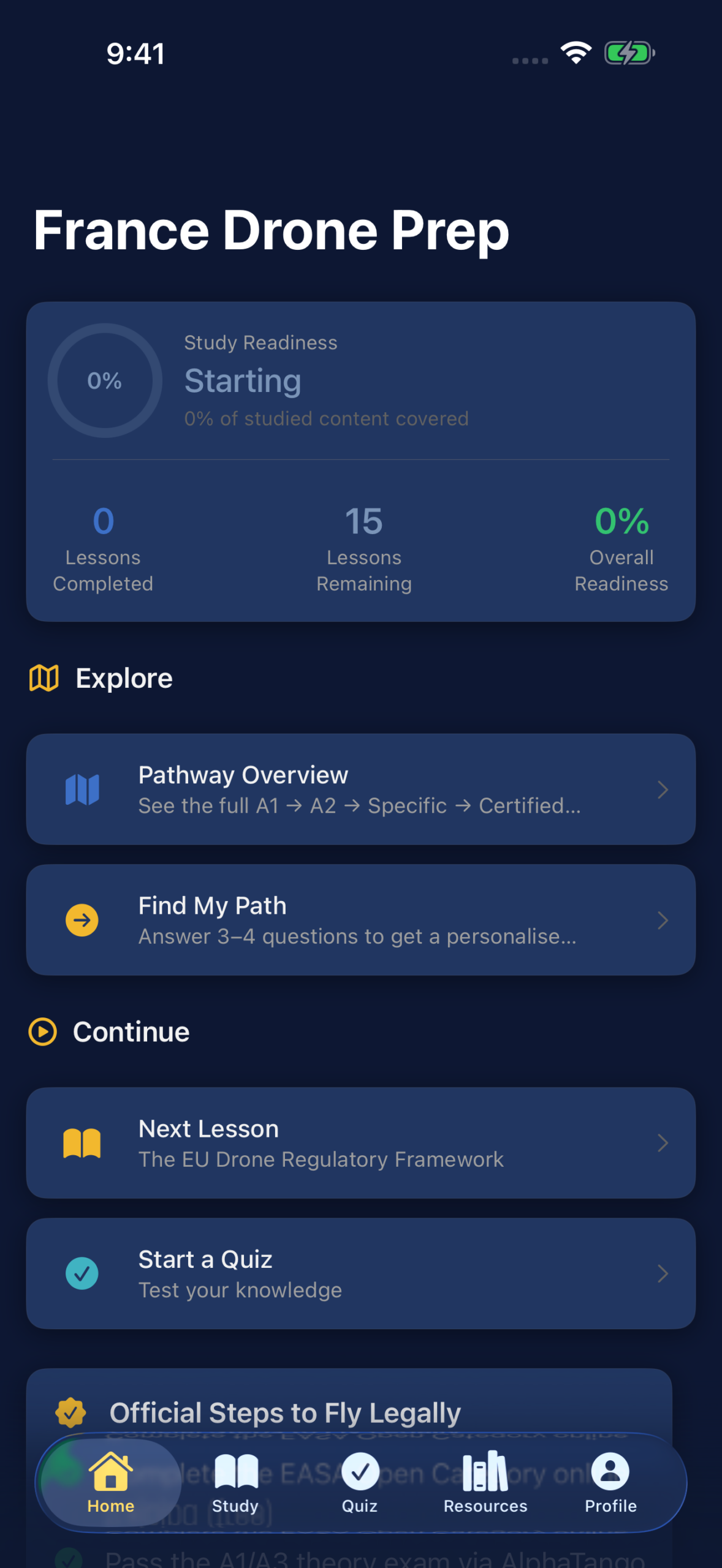Open the Pathway Overview card

[x=361, y=790]
